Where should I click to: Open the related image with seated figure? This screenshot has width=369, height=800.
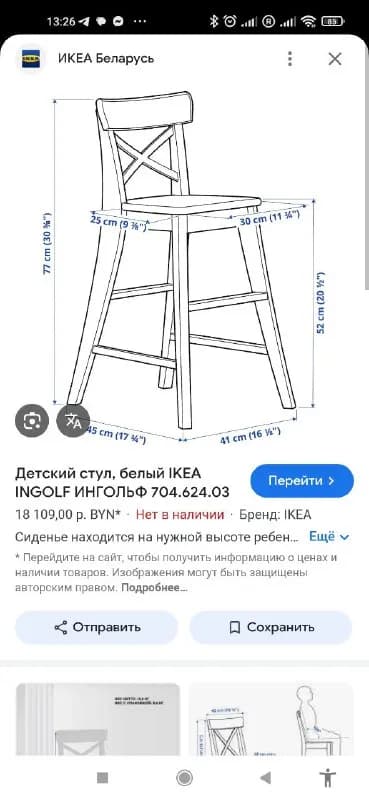tap(271, 719)
